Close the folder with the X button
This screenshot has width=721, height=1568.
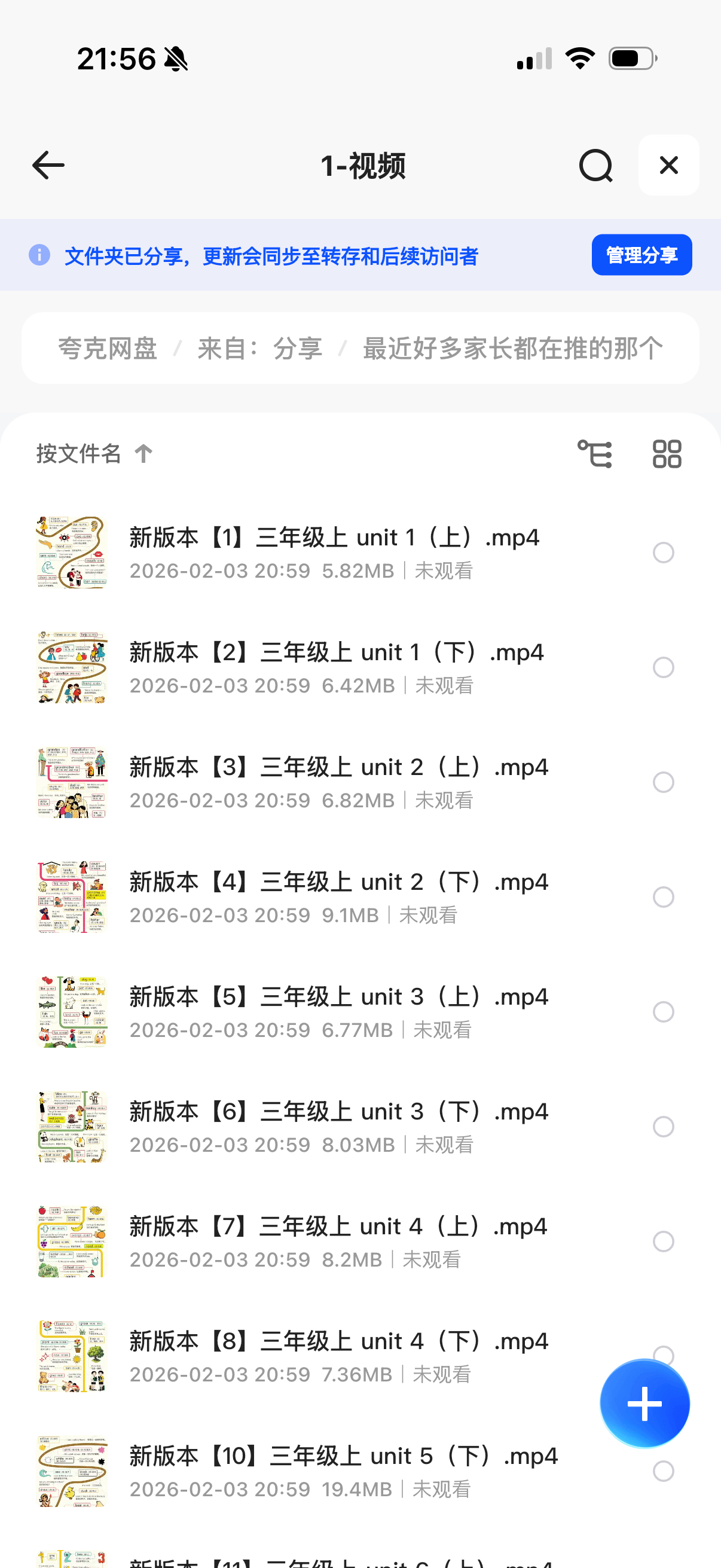click(668, 165)
